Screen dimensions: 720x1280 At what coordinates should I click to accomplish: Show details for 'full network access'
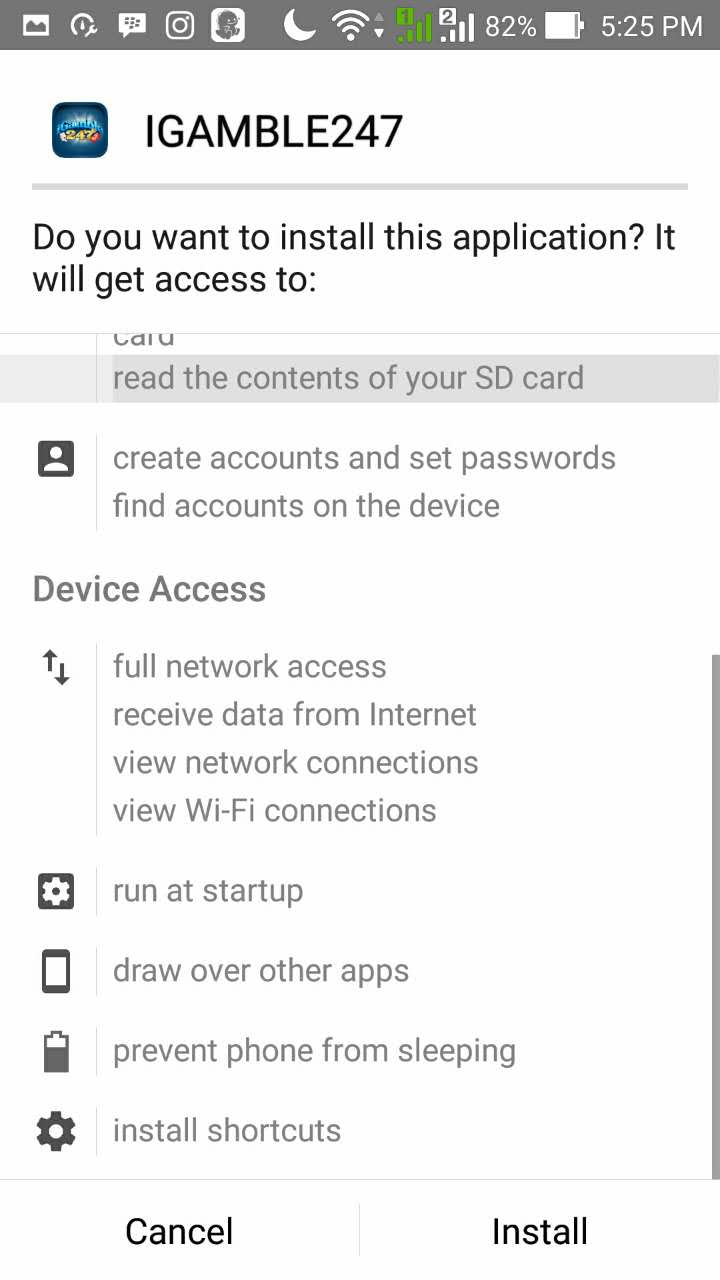click(x=250, y=666)
